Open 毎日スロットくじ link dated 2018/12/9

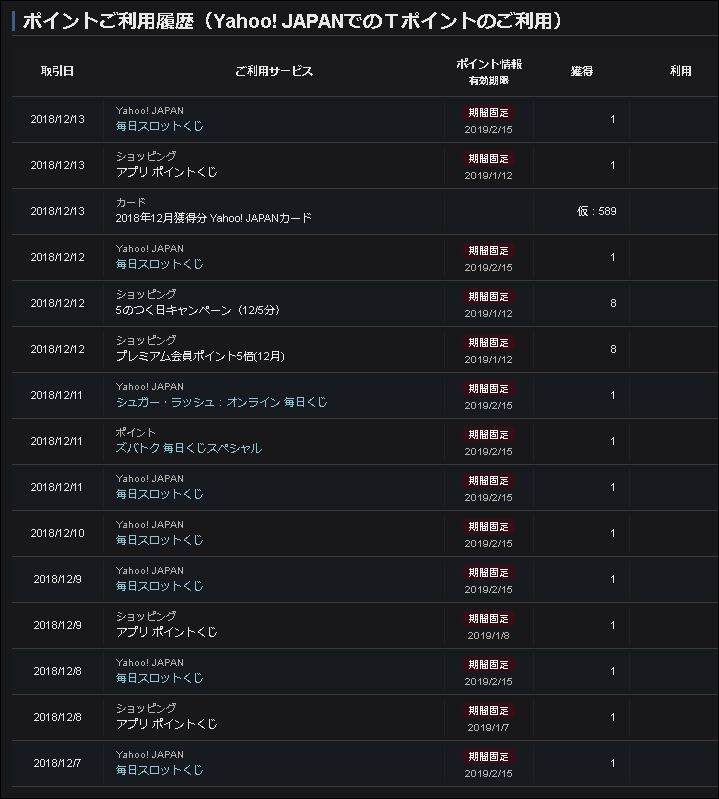pyautogui.click(x=159, y=587)
